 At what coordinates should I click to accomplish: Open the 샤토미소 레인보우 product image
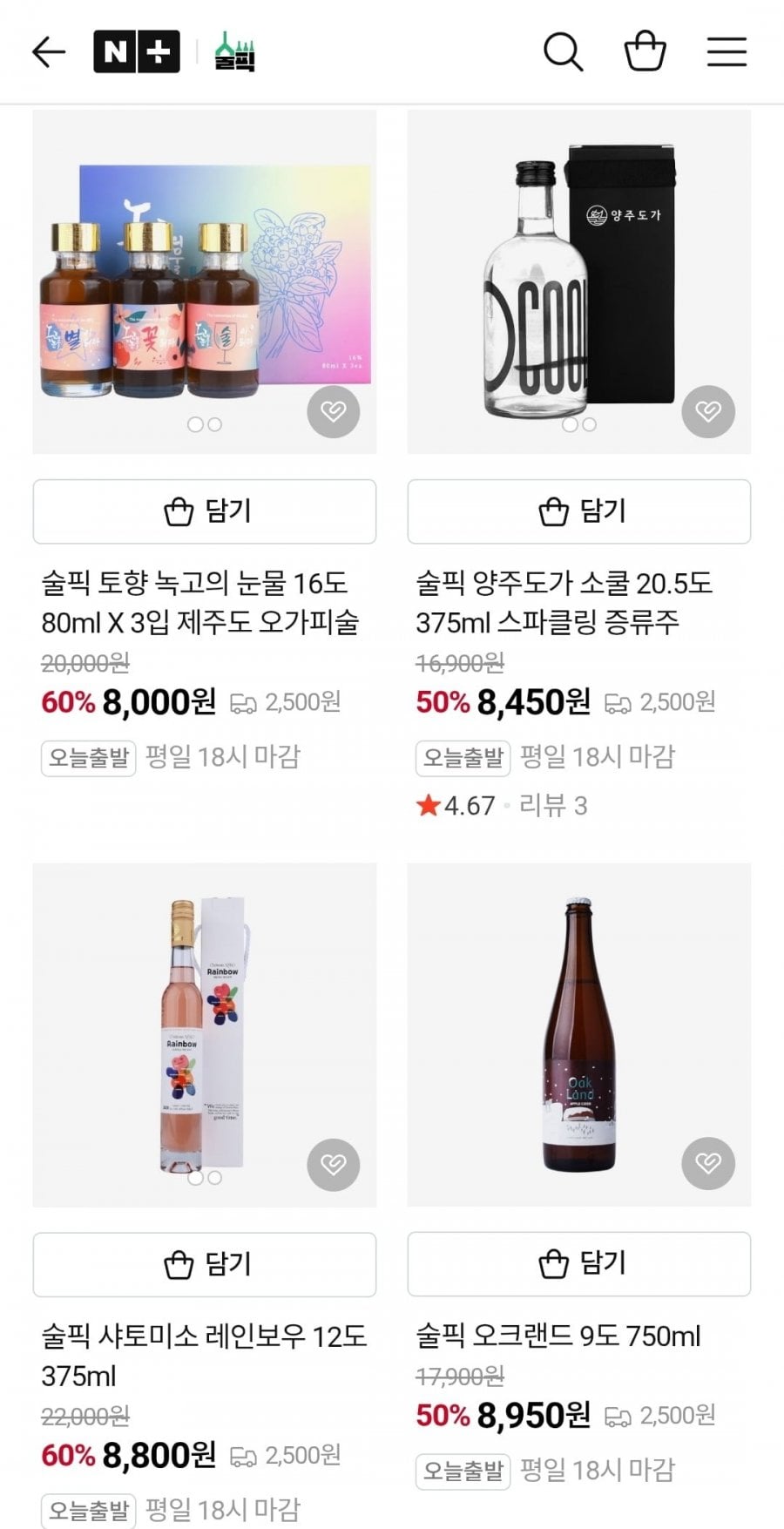pos(204,1034)
